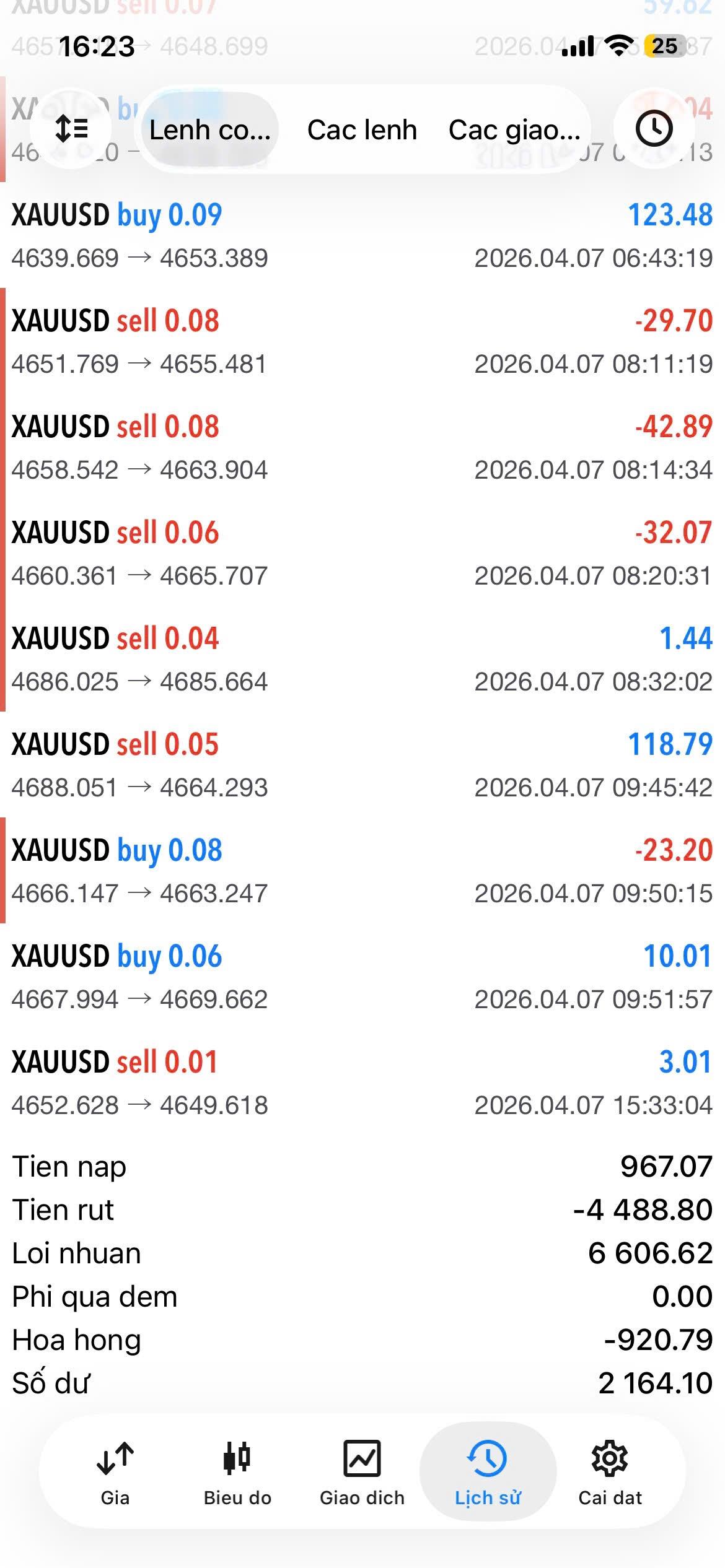Expand the buy 0.08 trade at 09:50:15

coord(362,871)
